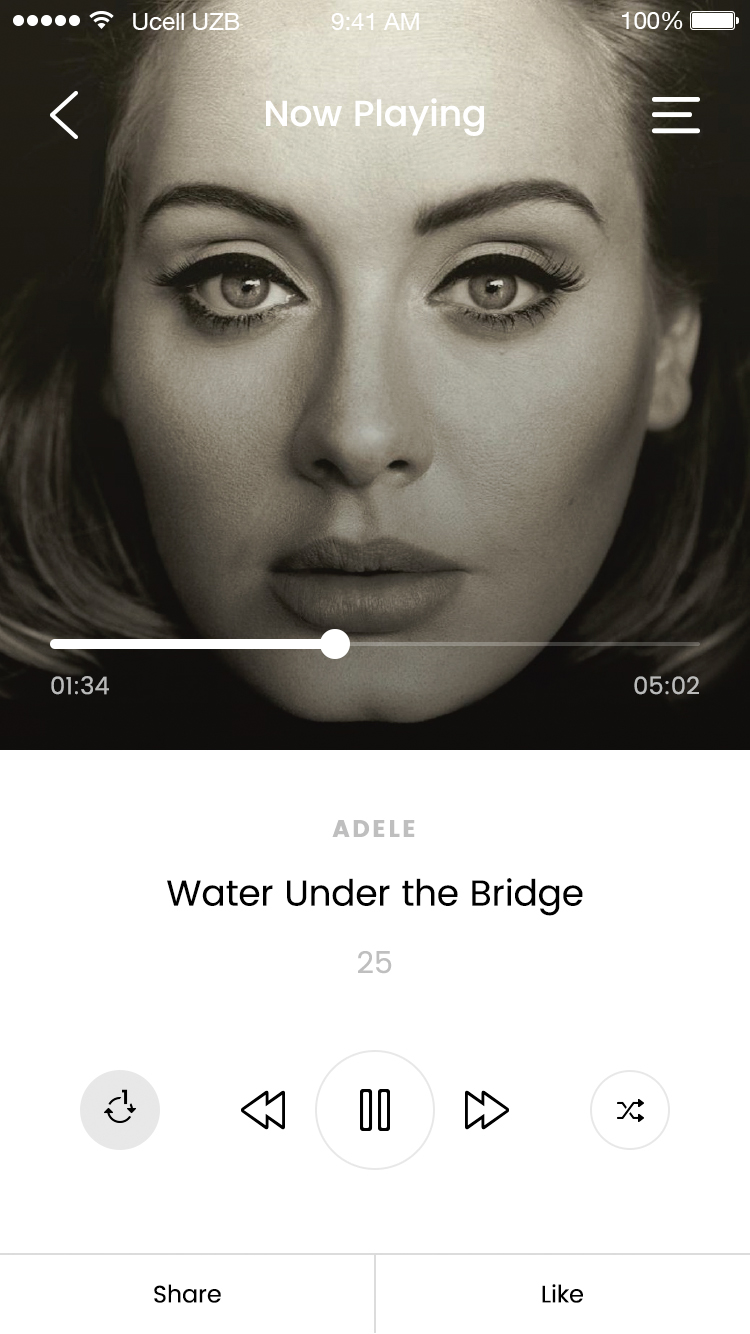Enable shuffle playback
This screenshot has width=750, height=1334.
coord(630,1110)
